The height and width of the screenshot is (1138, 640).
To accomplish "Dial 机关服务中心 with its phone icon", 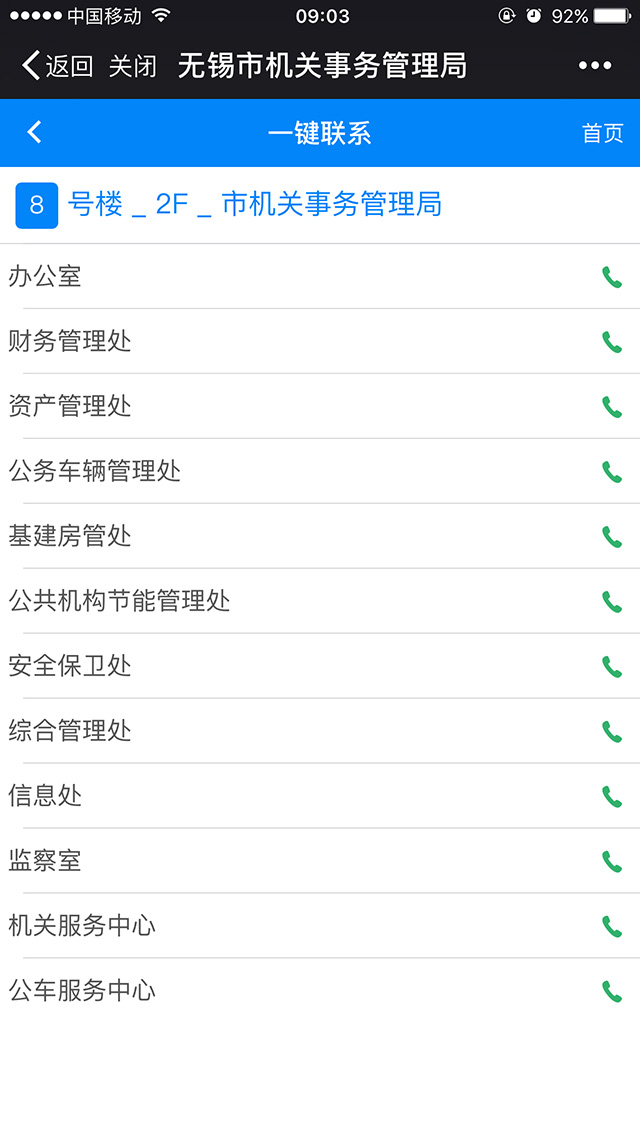I will (x=612, y=926).
